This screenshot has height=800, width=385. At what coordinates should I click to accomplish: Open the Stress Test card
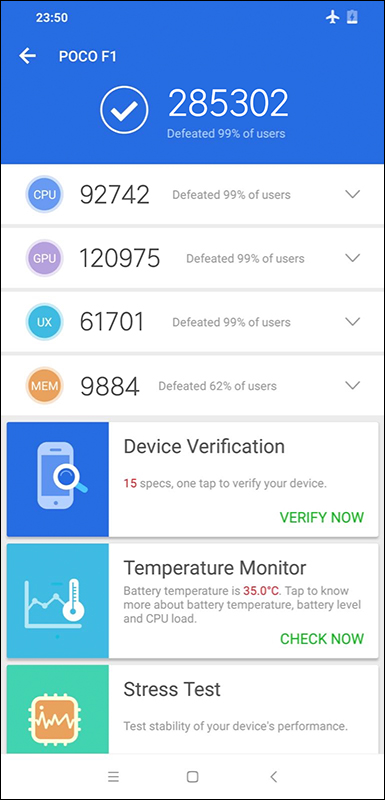(192, 709)
